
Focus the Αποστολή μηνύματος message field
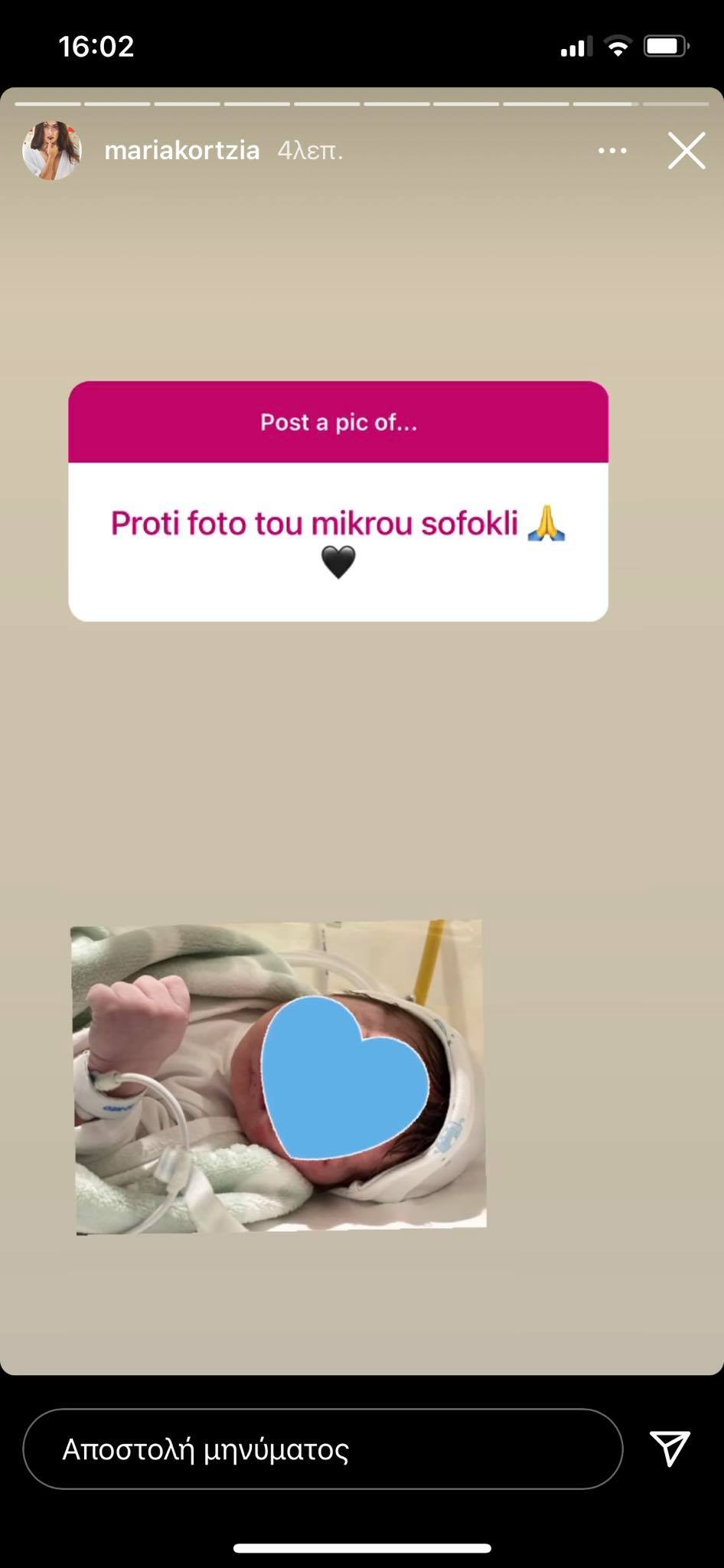click(321, 1449)
